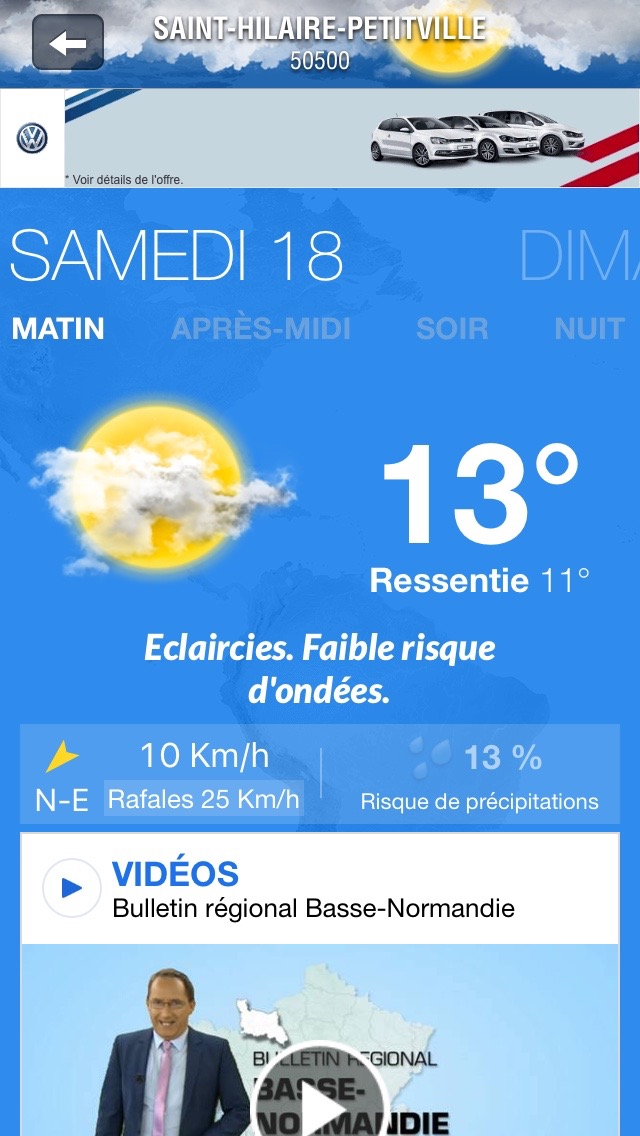Open the Vidéos section header

(175, 874)
